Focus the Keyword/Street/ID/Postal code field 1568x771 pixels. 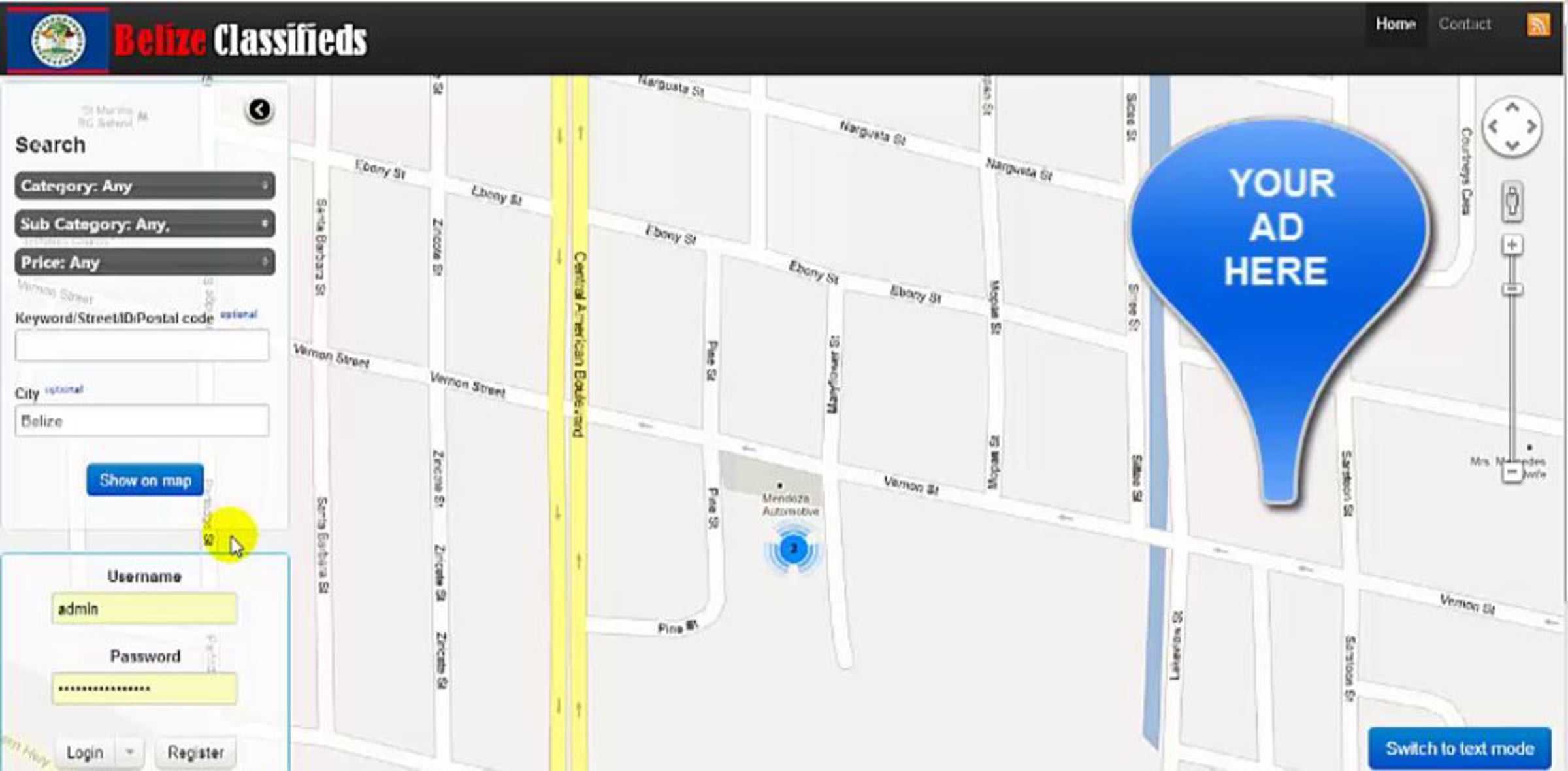142,345
